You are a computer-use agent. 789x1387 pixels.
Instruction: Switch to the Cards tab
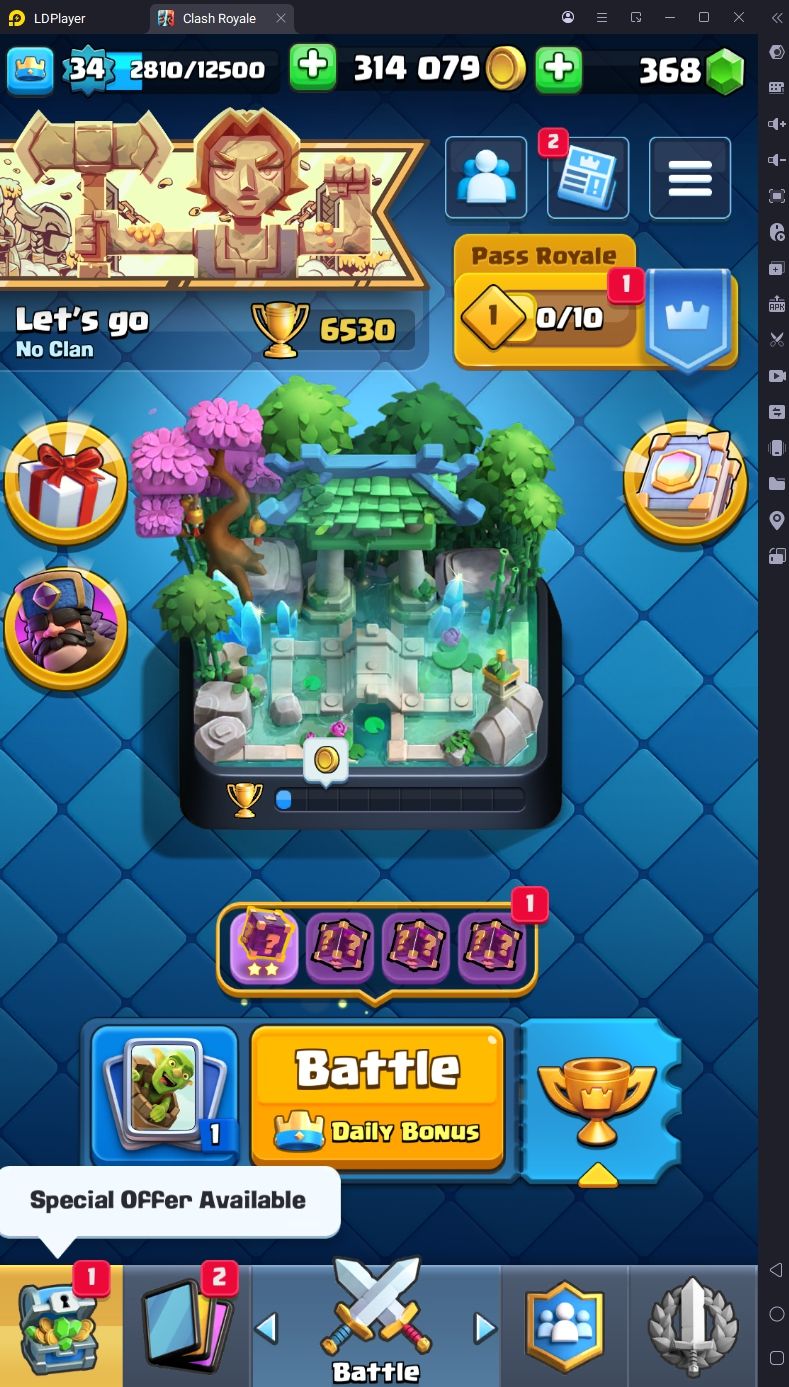[x=187, y=1326]
